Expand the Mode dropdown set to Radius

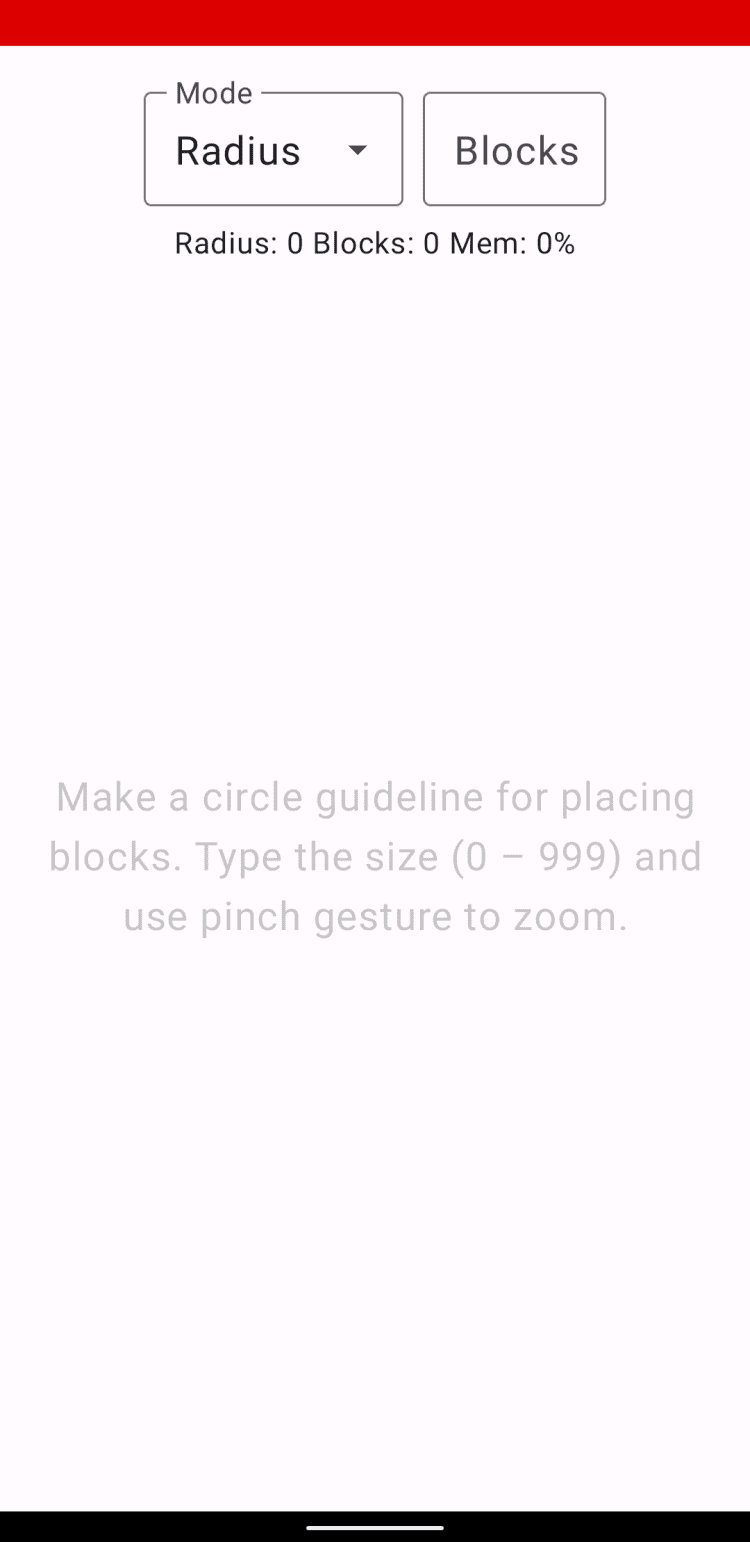[273, 150]
